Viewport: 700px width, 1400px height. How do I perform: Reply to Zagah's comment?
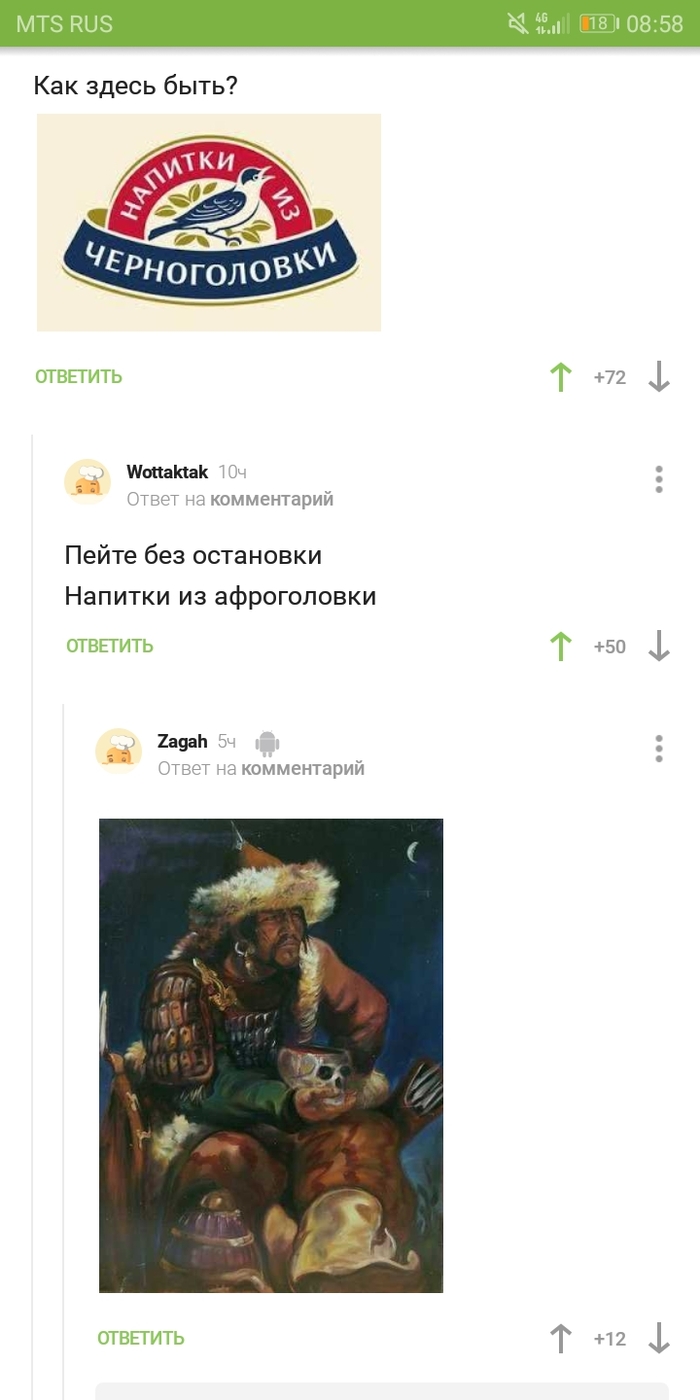pos(140,1338)
